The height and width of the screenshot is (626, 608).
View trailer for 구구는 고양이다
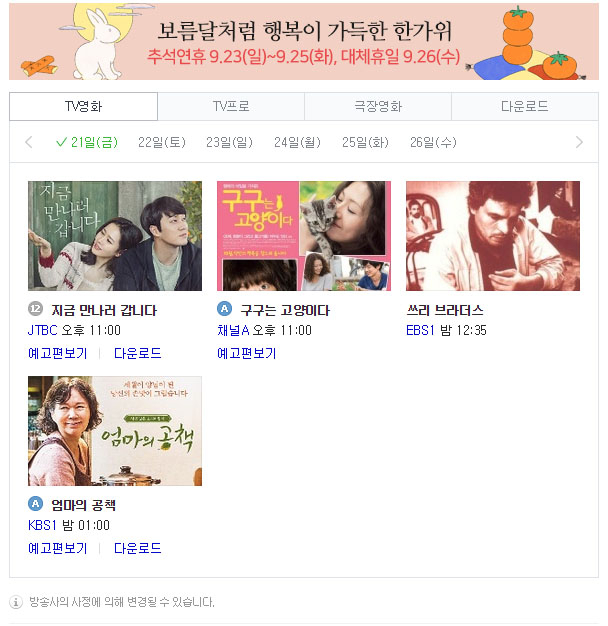[246, 354]
